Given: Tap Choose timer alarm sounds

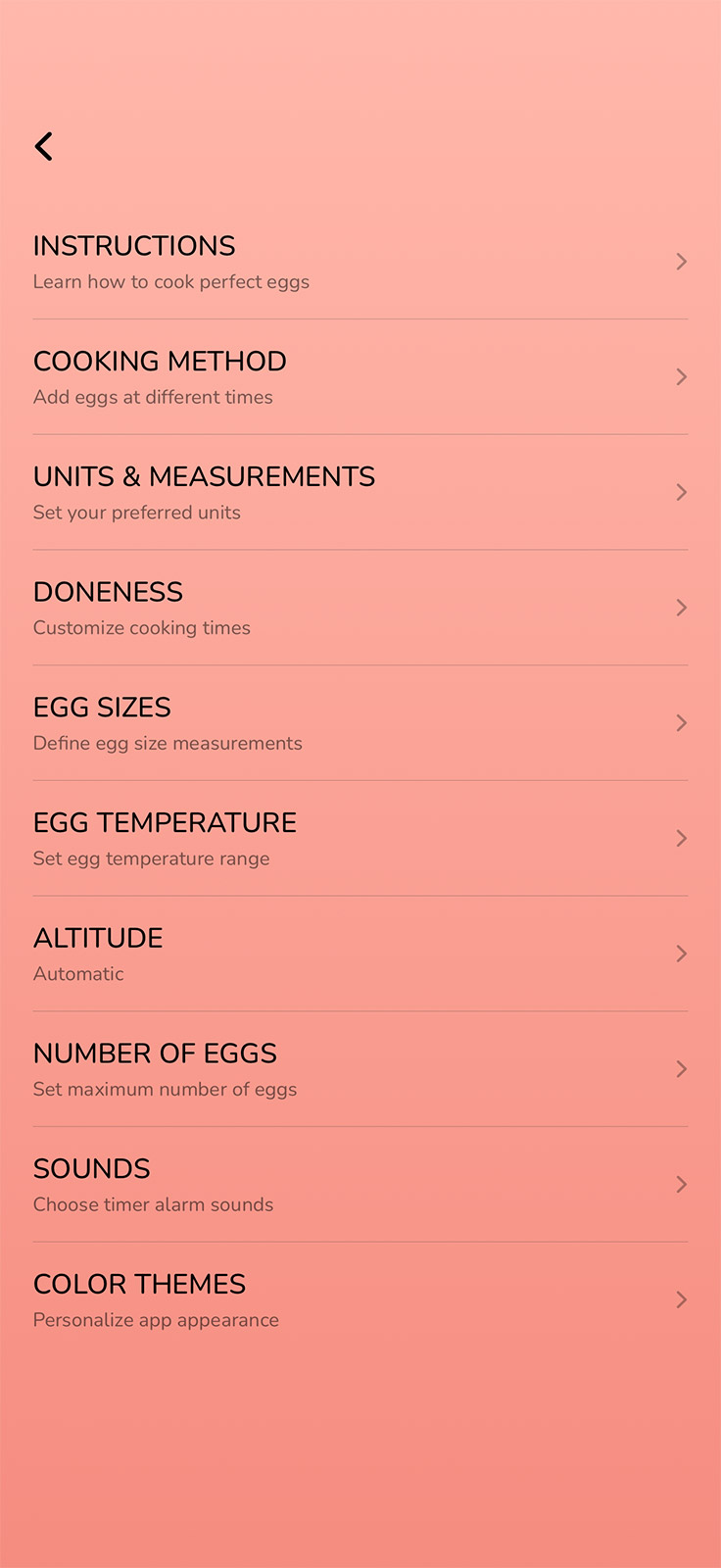Looking at the screenshot, I should (154, 1204).
